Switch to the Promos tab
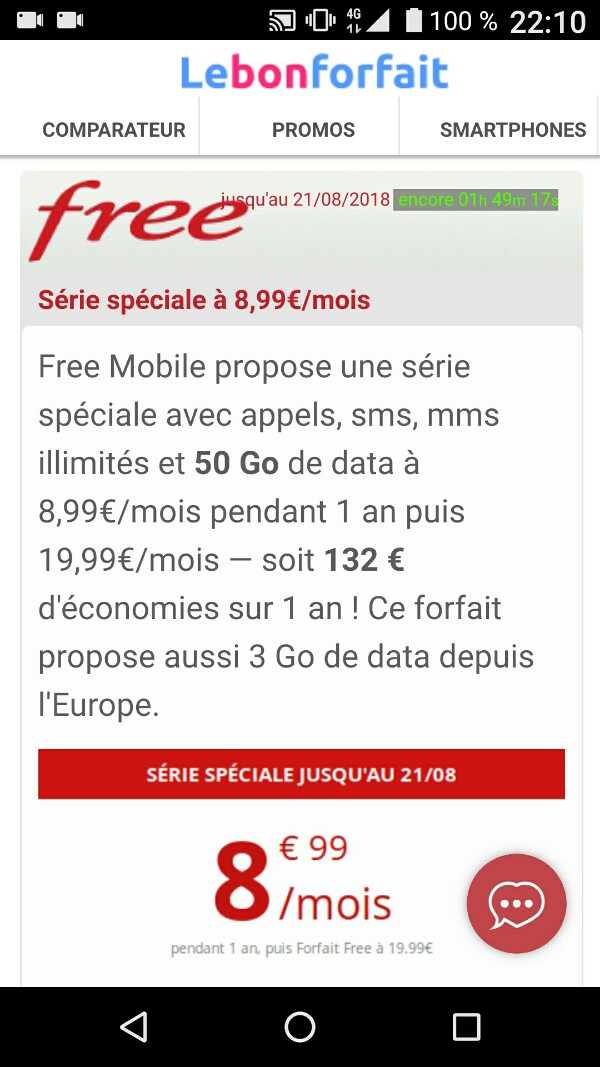The image size is (600, 1067). [x=313, y=130]
